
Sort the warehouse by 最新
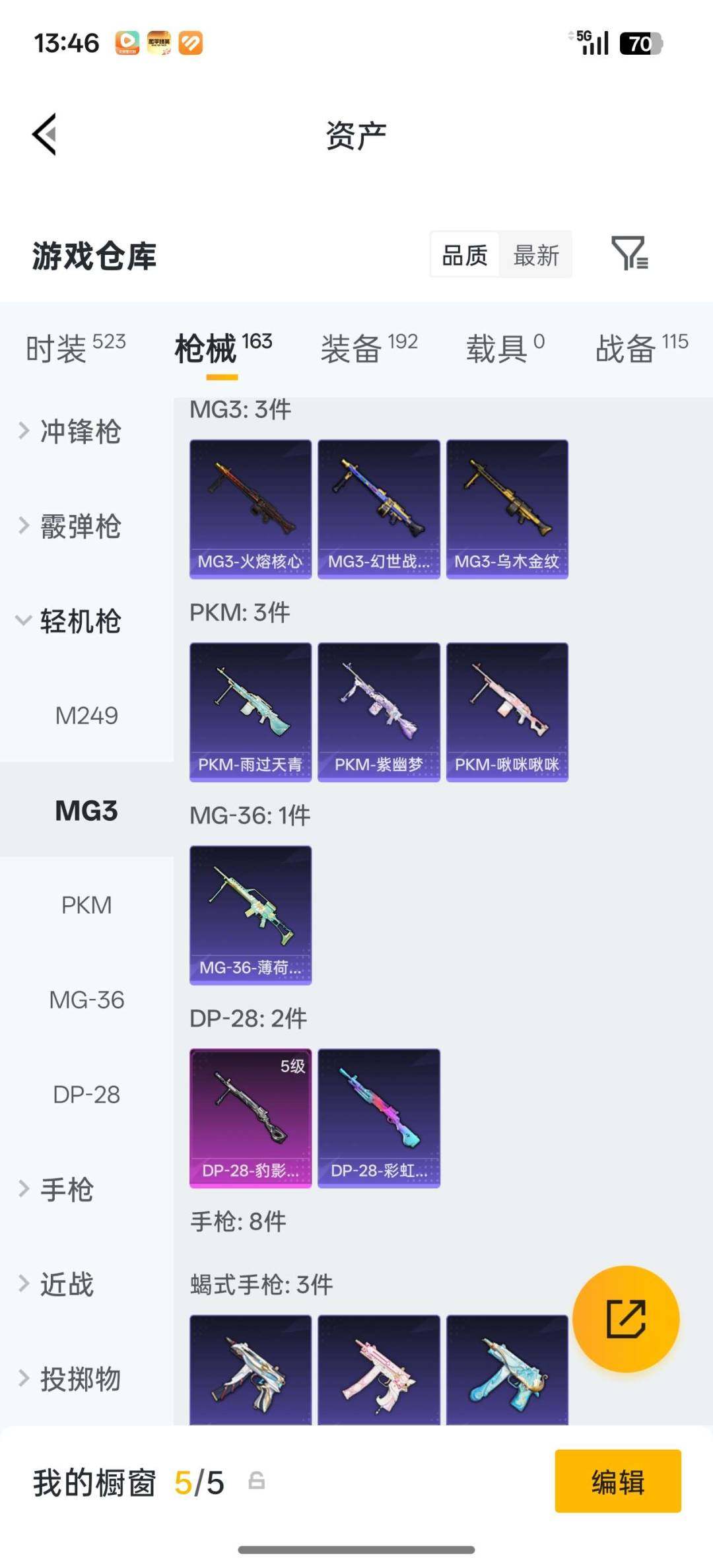coord(535,255)
